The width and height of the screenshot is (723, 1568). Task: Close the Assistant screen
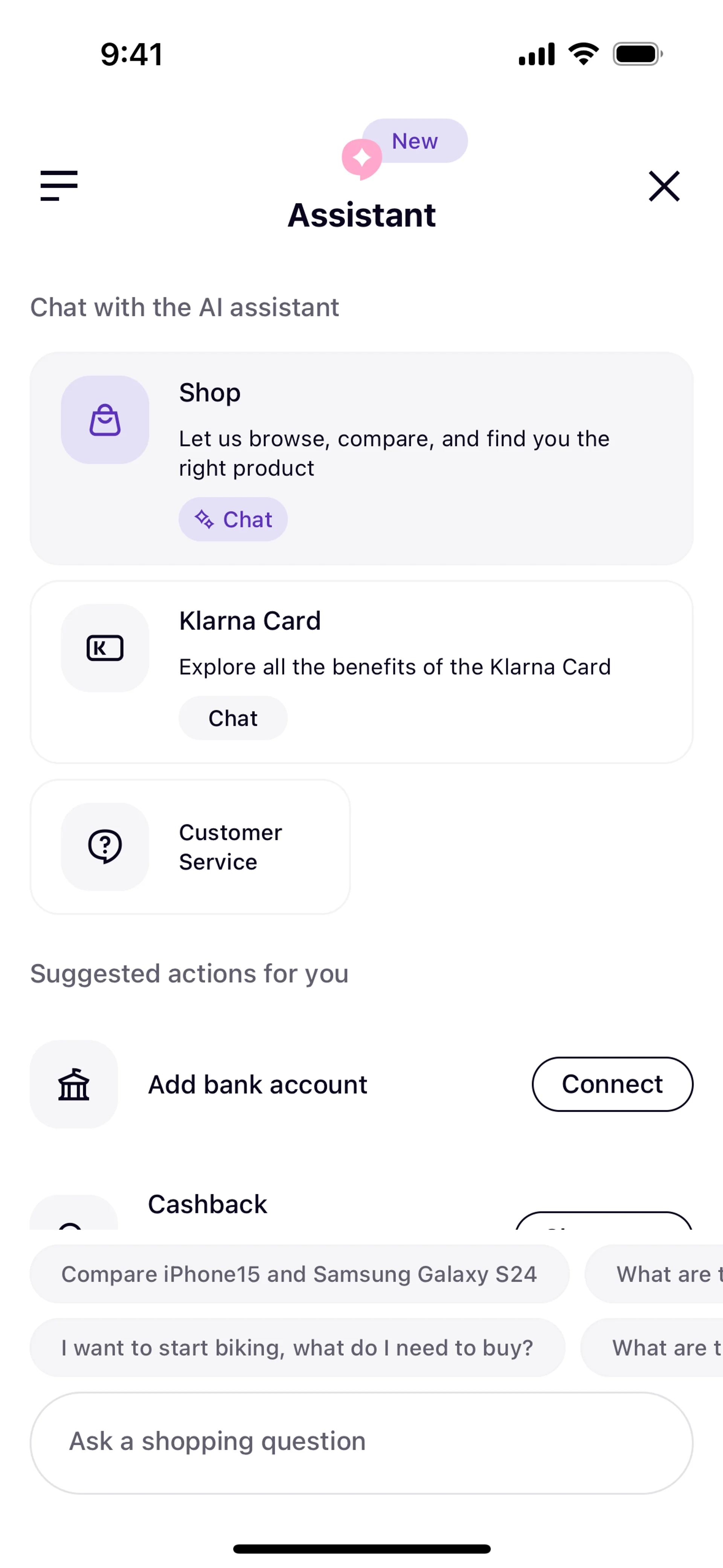tap(664, 186)
